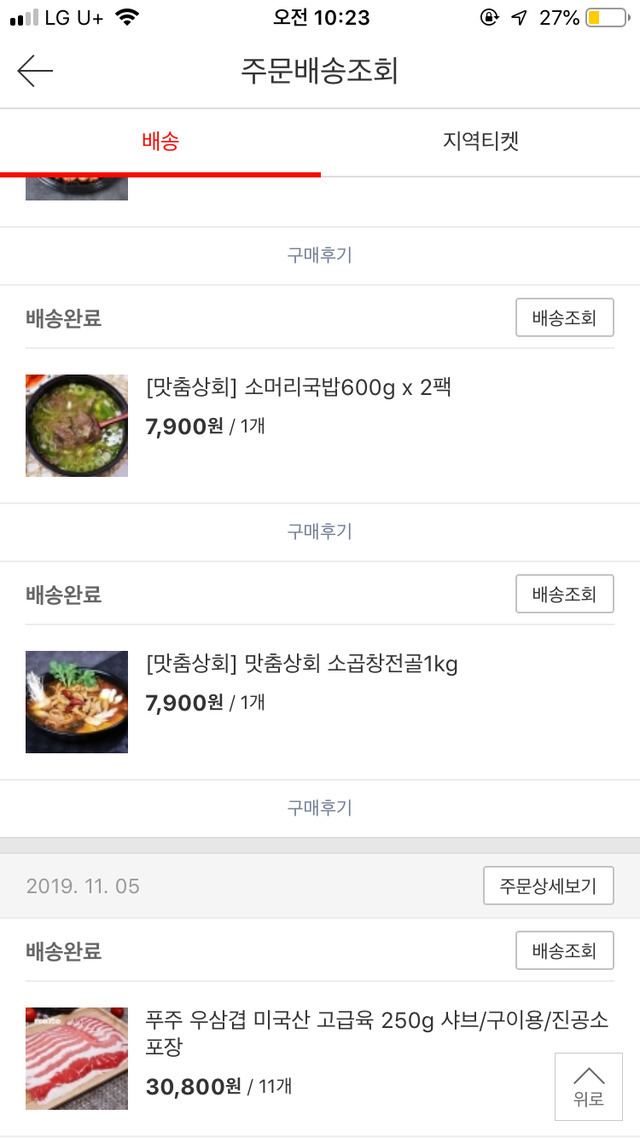View order details for 2019. 11. 05
The image size is (640, 1138).
click(548, 886)
